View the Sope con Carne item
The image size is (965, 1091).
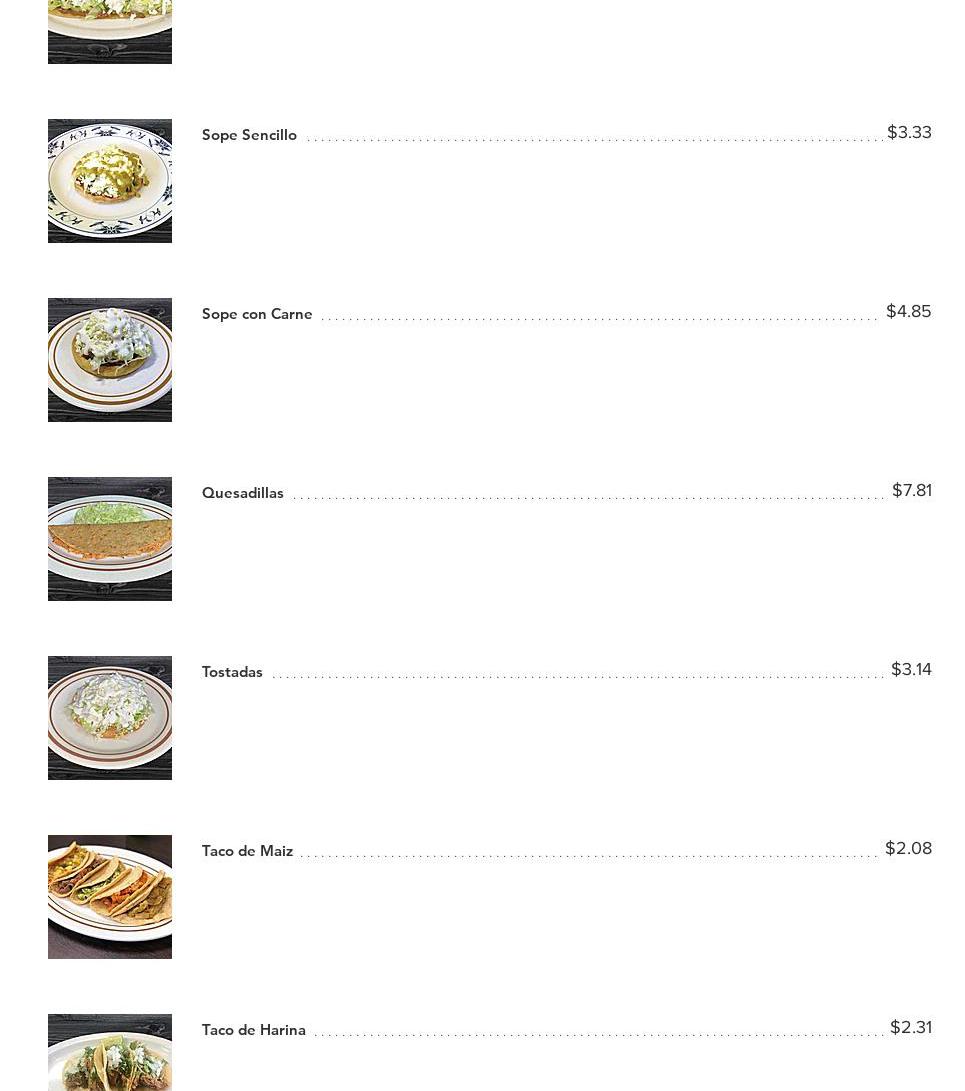coord(257,314)
